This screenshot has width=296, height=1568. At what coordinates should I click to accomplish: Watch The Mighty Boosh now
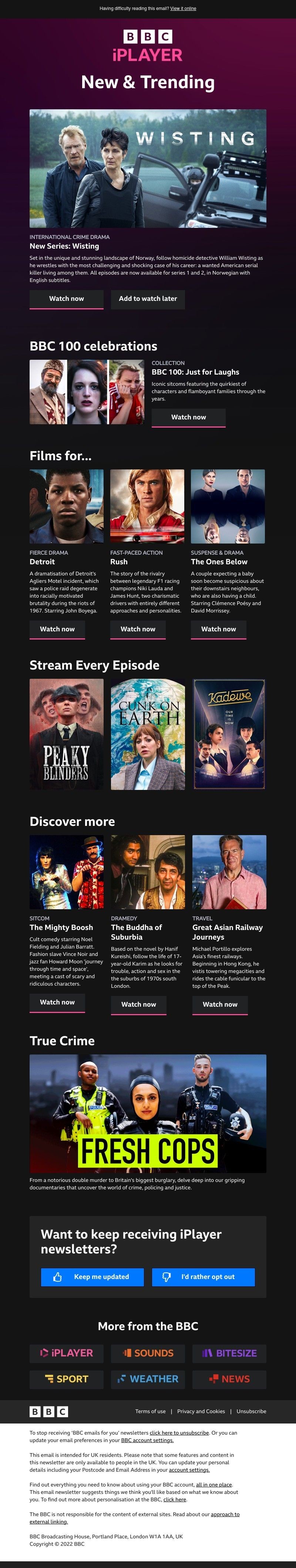57,1002
